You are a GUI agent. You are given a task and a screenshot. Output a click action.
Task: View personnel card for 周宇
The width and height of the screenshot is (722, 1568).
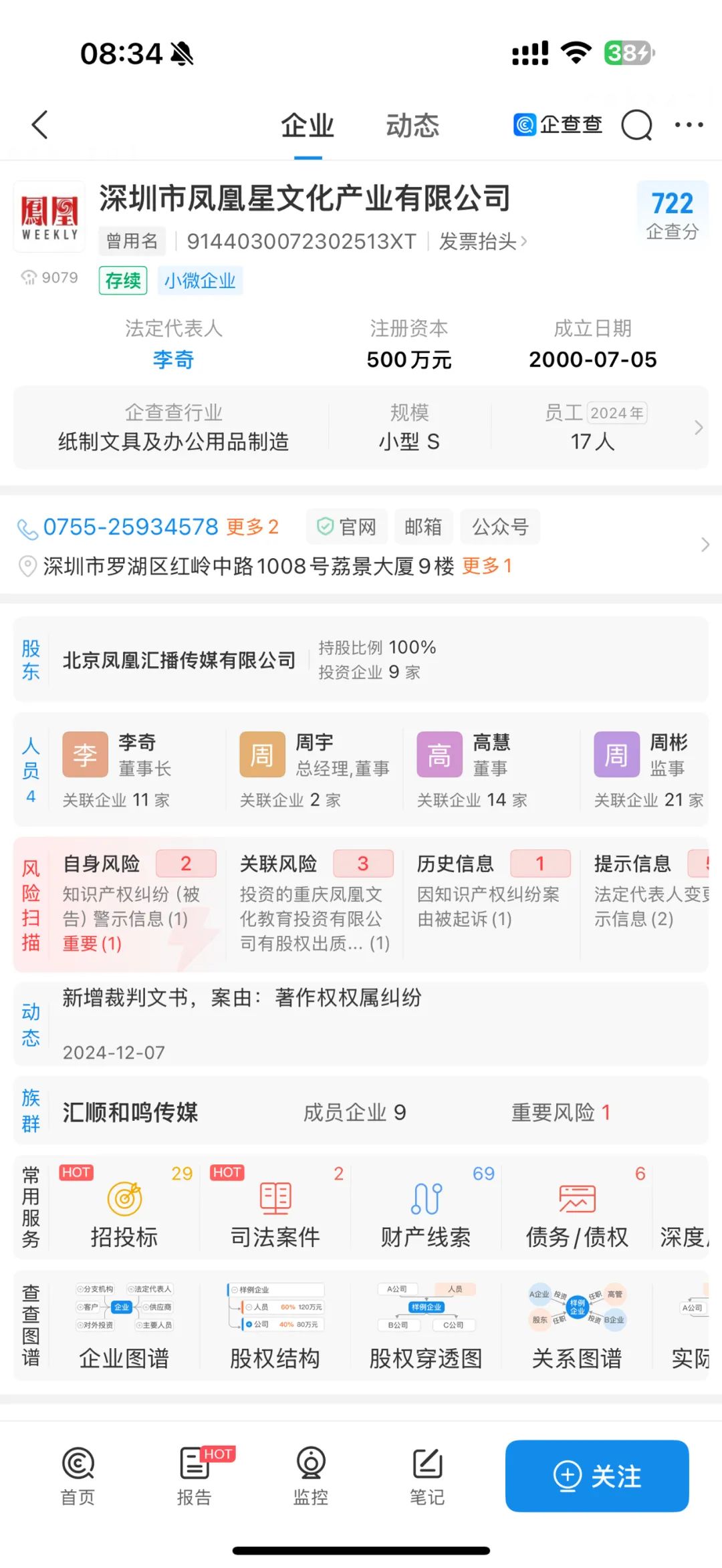click(x=314, y=770)
